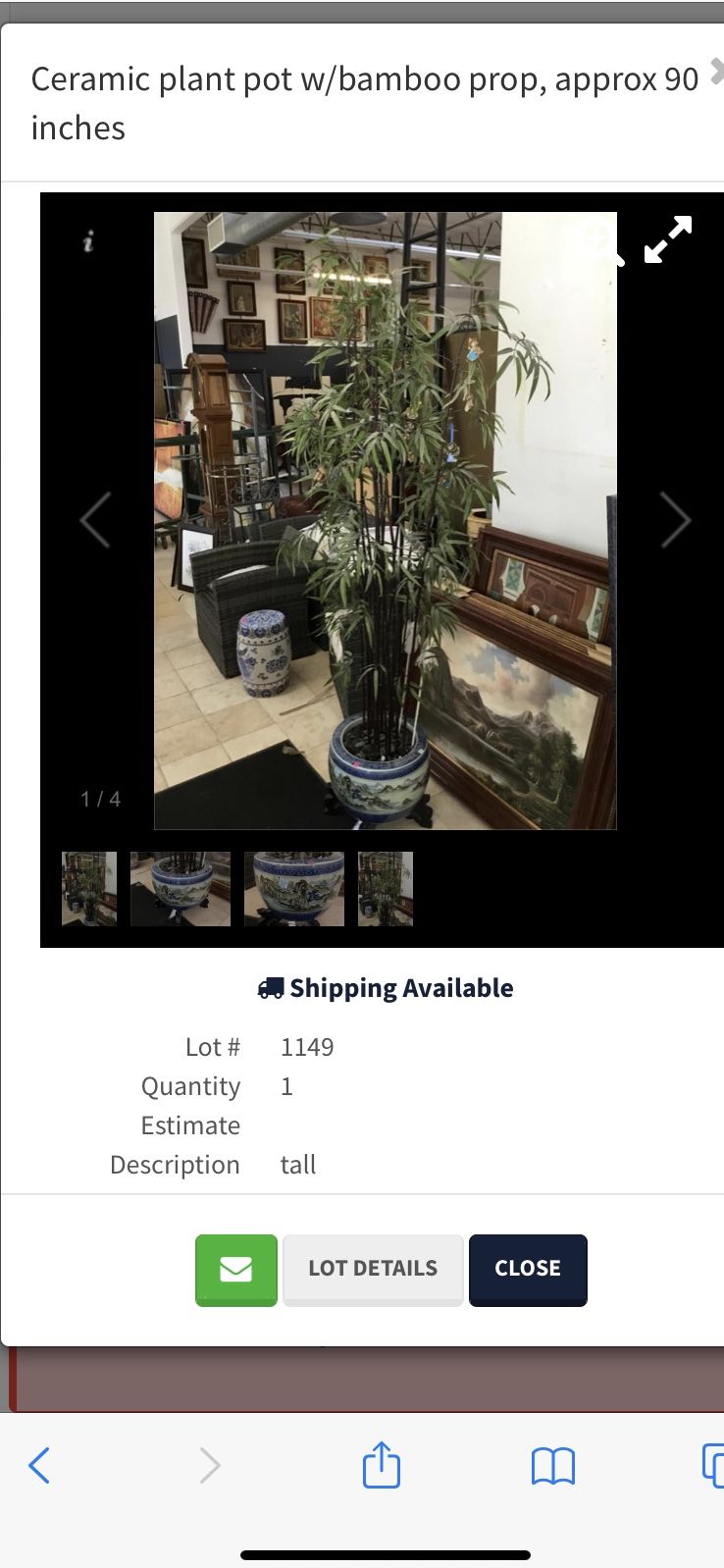Open the Safari share sheet
Image resolution: width=724 pixels, height=1568 pixels.
pyautogui.click(x=381, y=1465)
